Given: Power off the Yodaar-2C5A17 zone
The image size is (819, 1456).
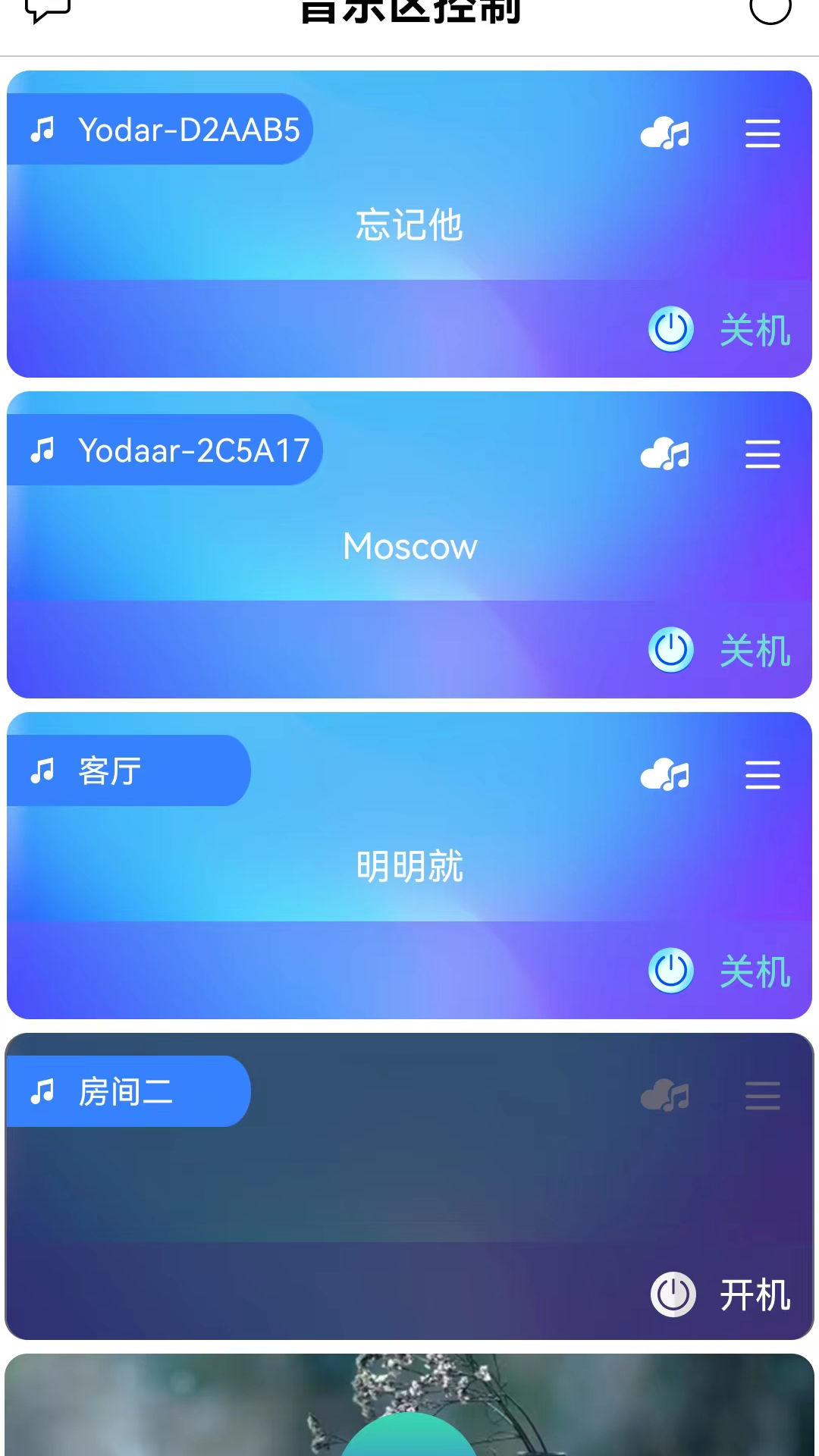Looking at the screenshot, I should click(719, 650).
